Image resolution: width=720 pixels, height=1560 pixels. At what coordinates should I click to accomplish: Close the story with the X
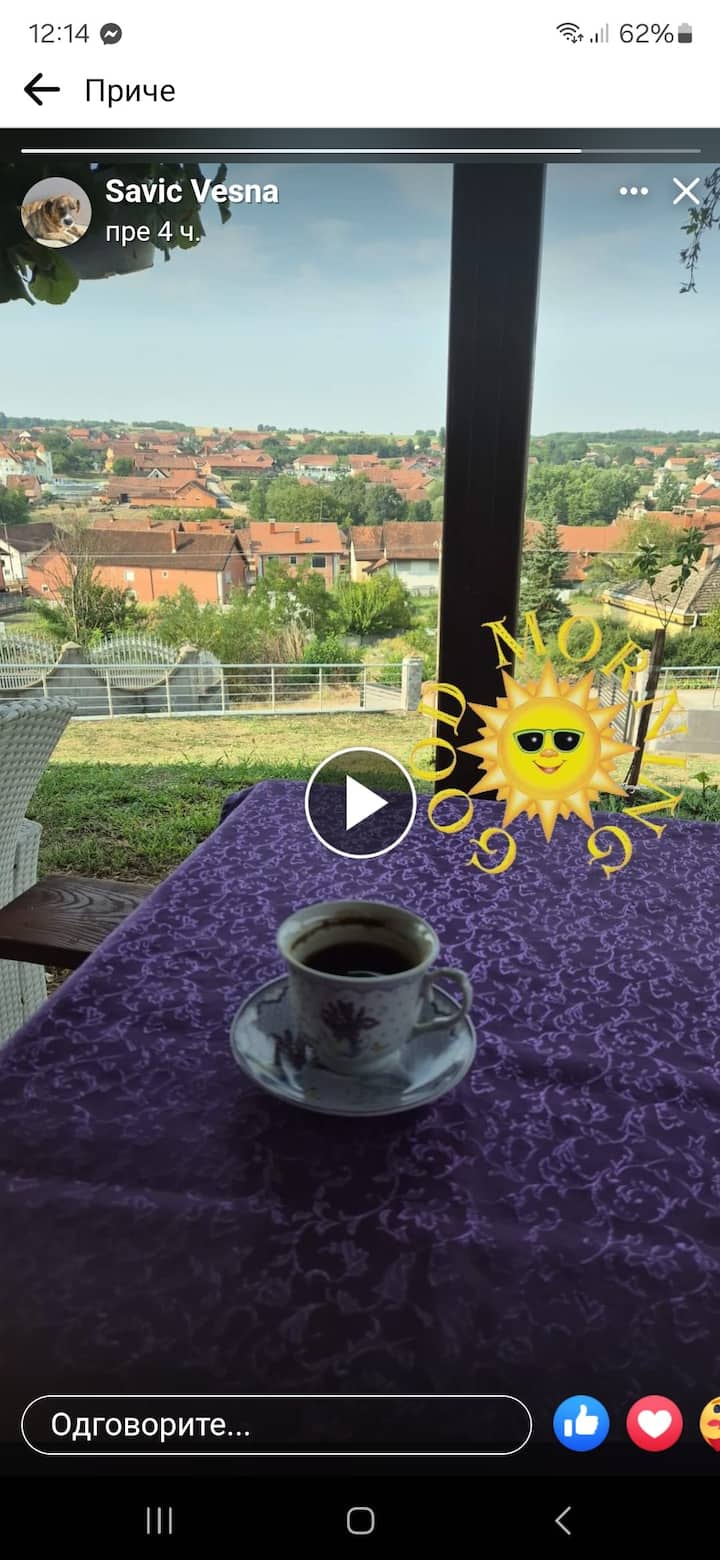[686, 191]
